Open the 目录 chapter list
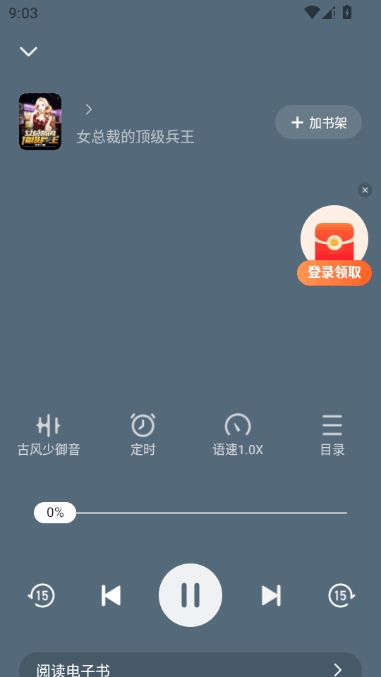Image resolution: width=381 pixels, height=677 pixels. coord(332,435)
